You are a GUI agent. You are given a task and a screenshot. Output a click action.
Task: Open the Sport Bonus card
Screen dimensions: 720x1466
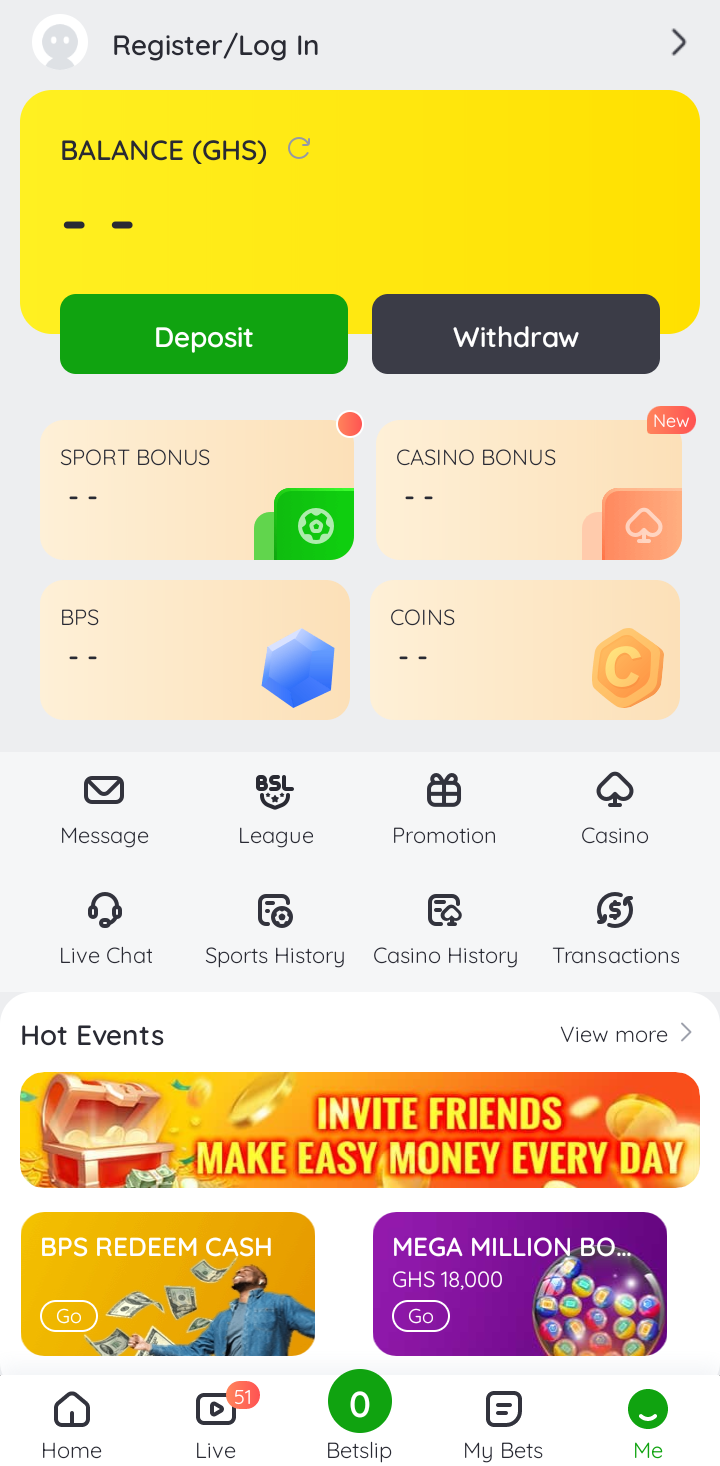[x=196, y=489]
